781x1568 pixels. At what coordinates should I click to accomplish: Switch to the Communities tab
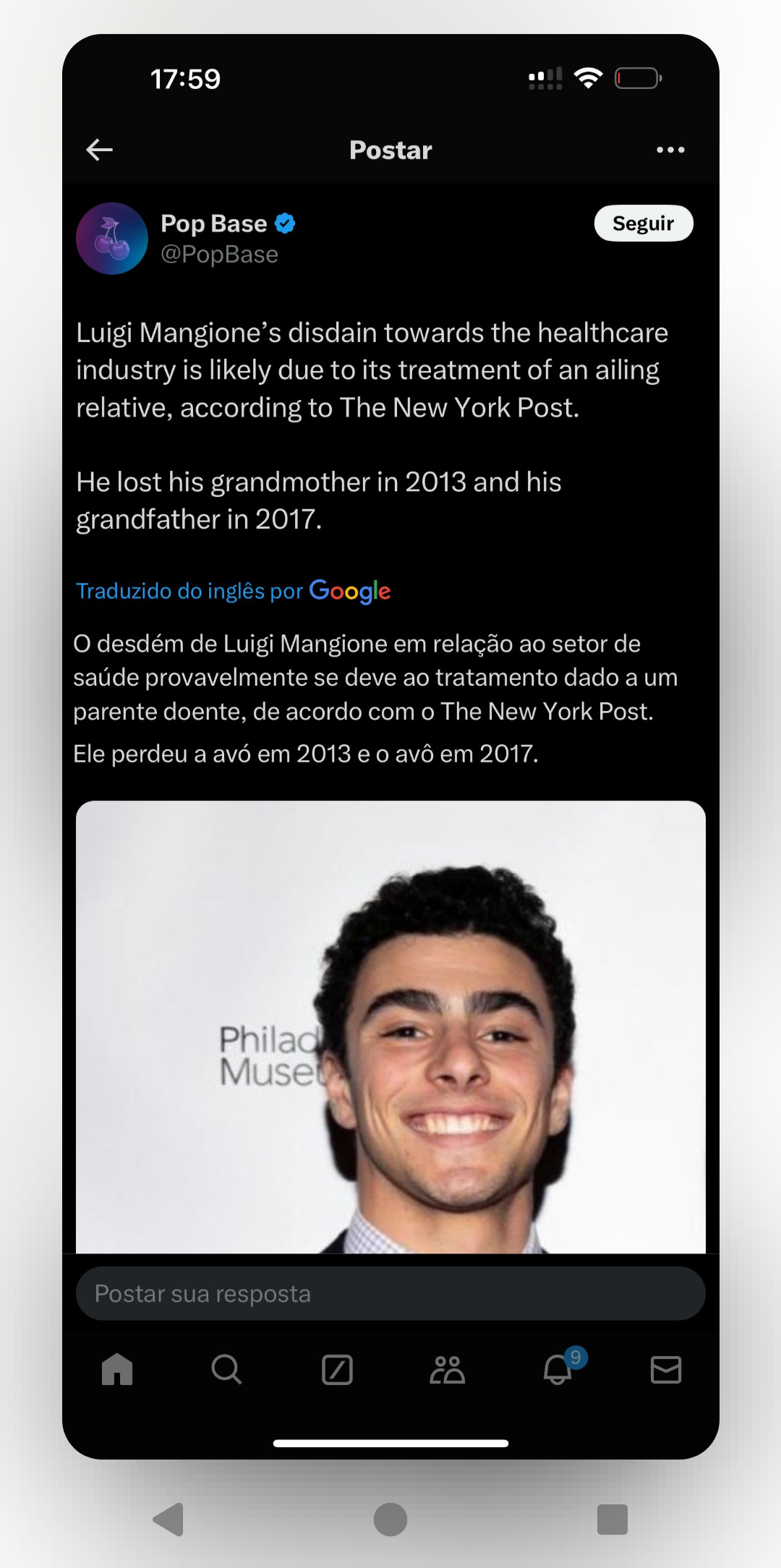click(447, 1369)
